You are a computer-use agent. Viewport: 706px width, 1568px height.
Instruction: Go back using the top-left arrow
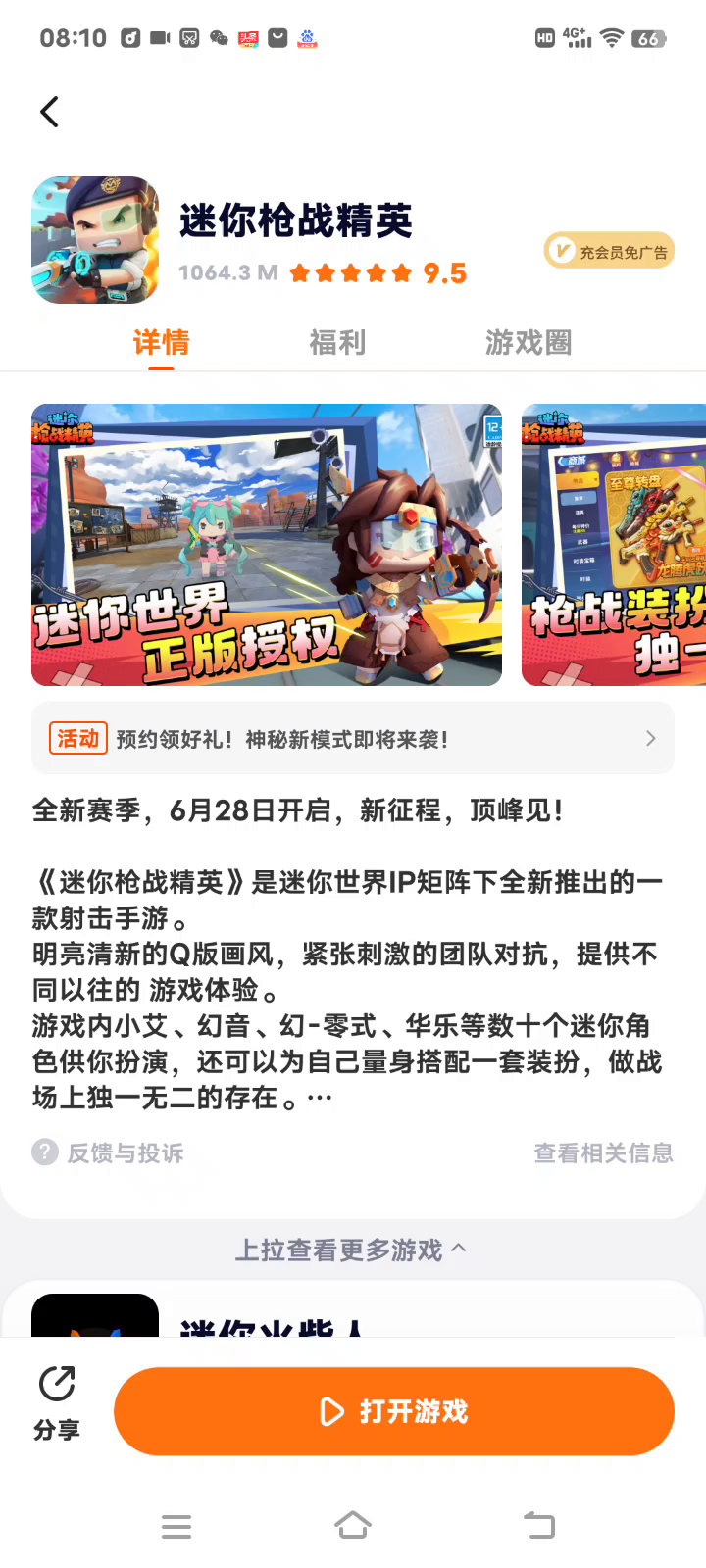point(49,112)
